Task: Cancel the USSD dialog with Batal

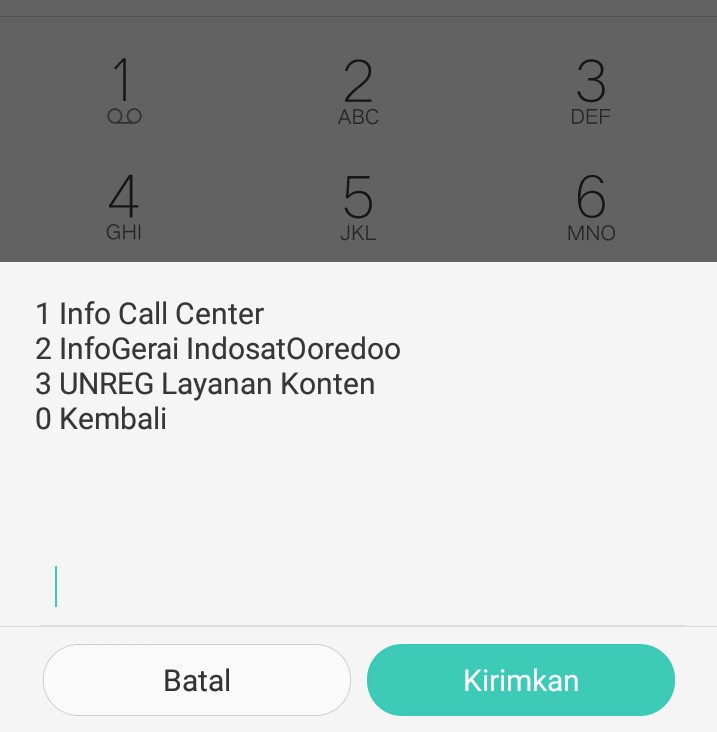Action: [x=197, y=680]
